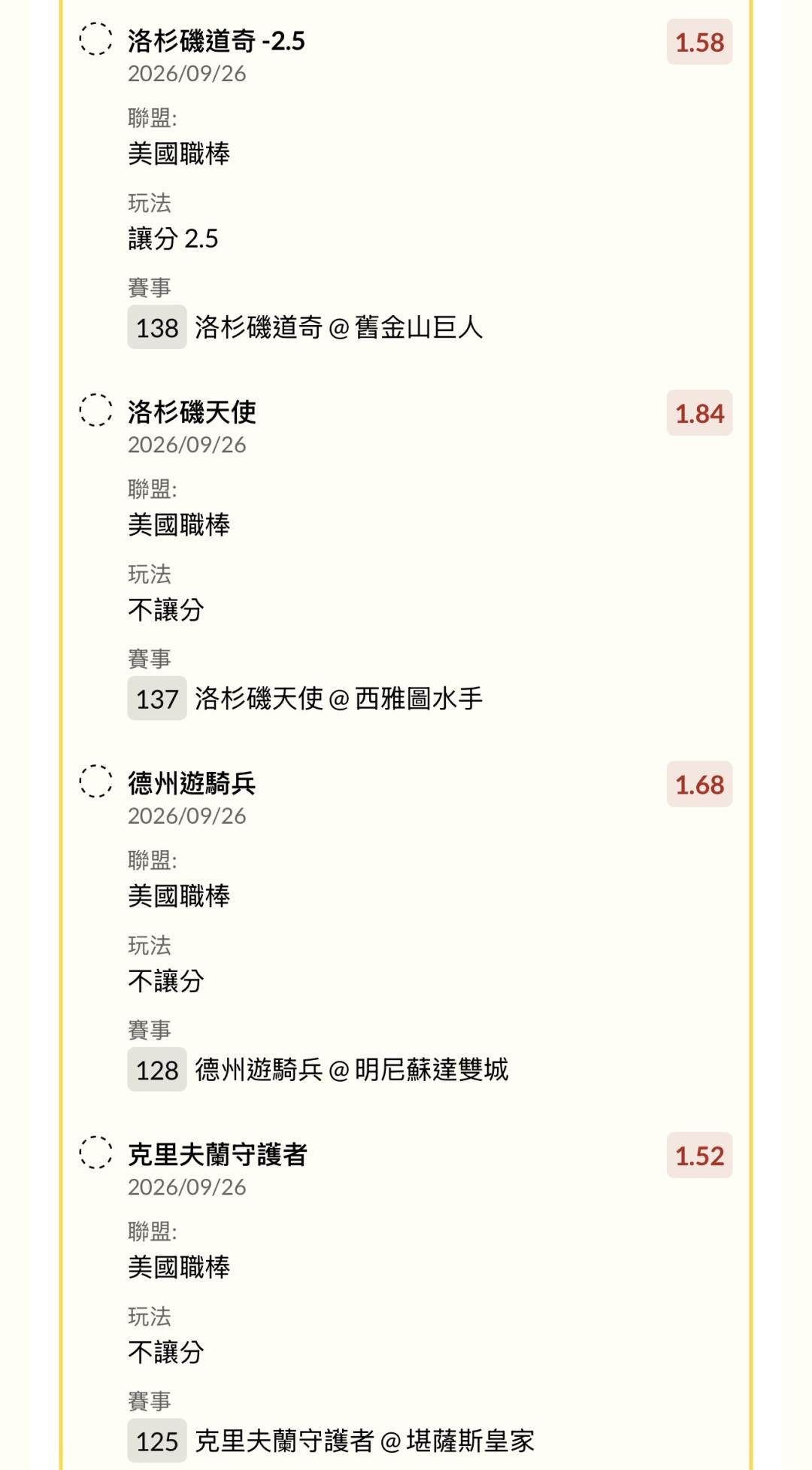The width and height of the screenshot is (812, 1470).
Task: Choose the 1.68 odds for 德州遊騎兵
Action: (699, 785)
